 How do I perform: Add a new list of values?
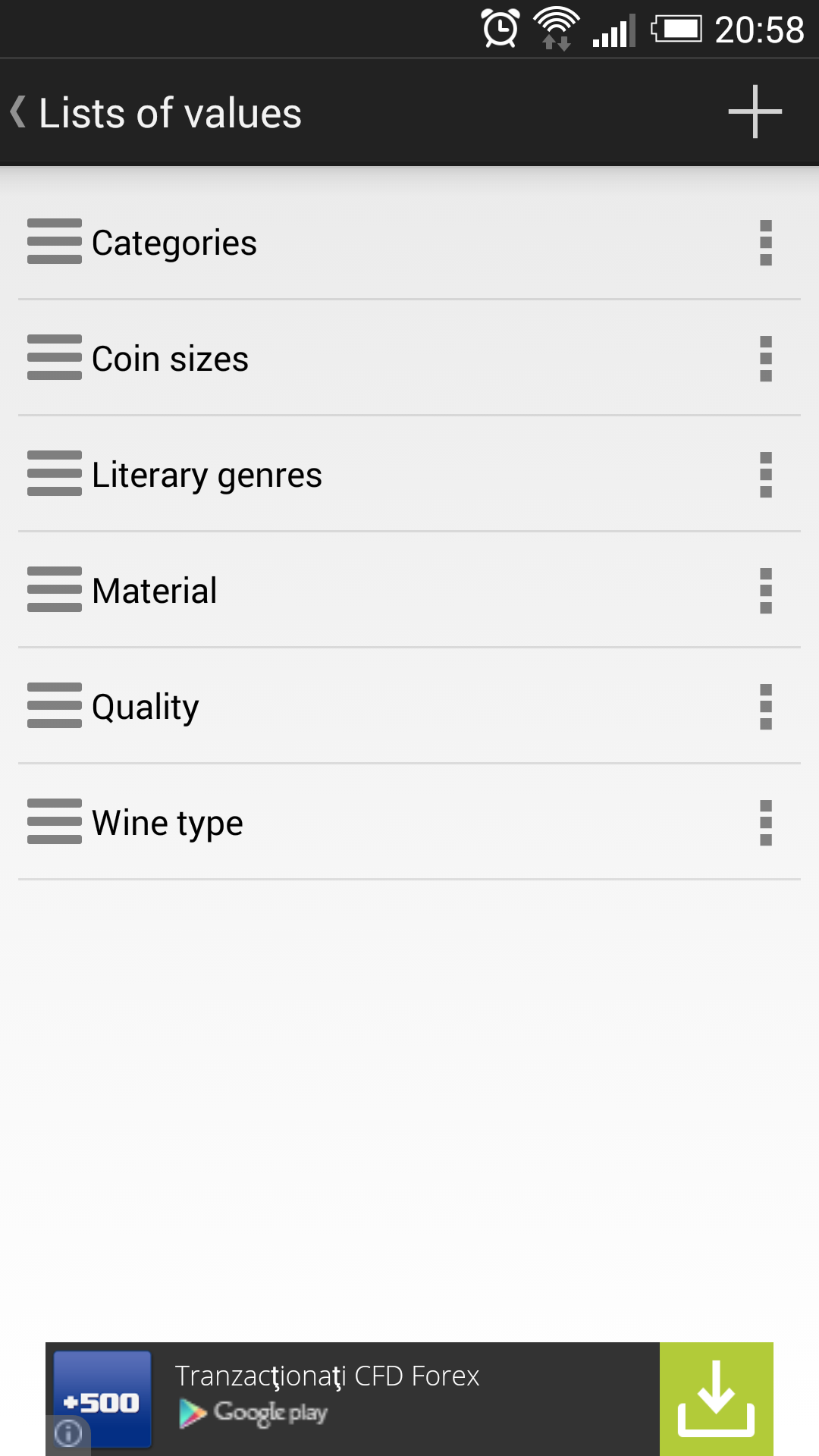click(x=754, y=112)
